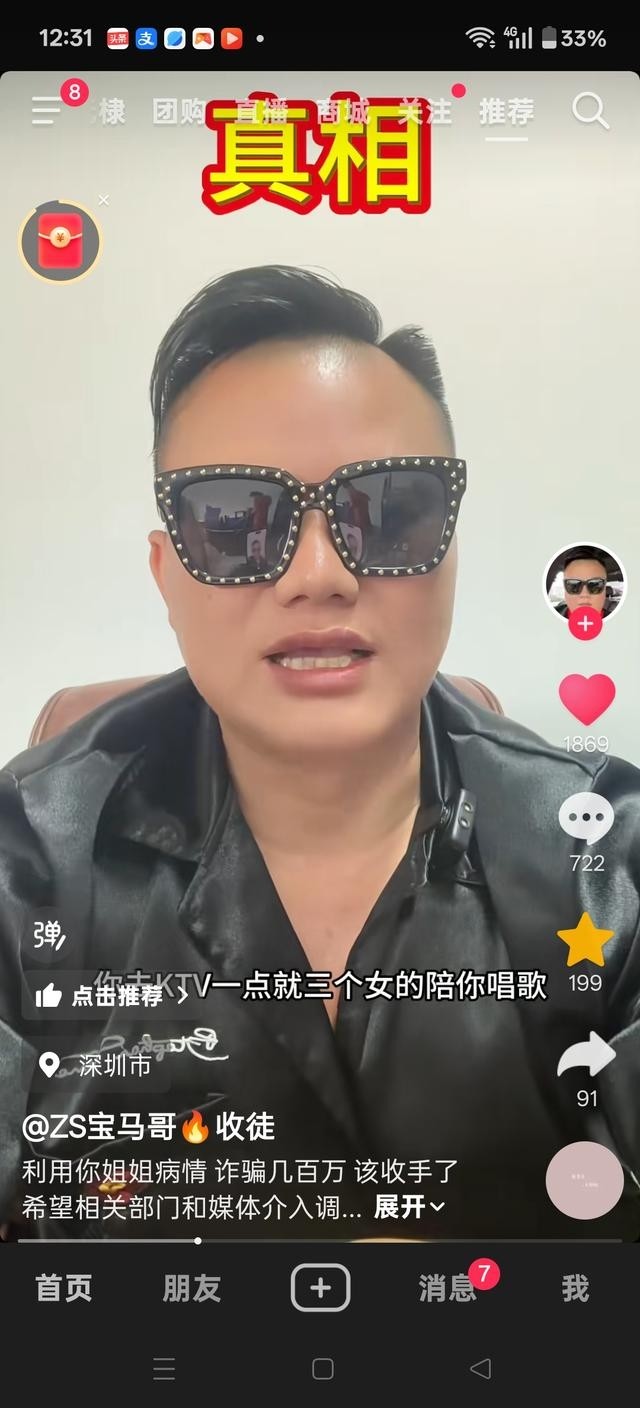The height and width of the screenshot is (1408, 640).
Task: Share this video
Action: pos(586,1056)
